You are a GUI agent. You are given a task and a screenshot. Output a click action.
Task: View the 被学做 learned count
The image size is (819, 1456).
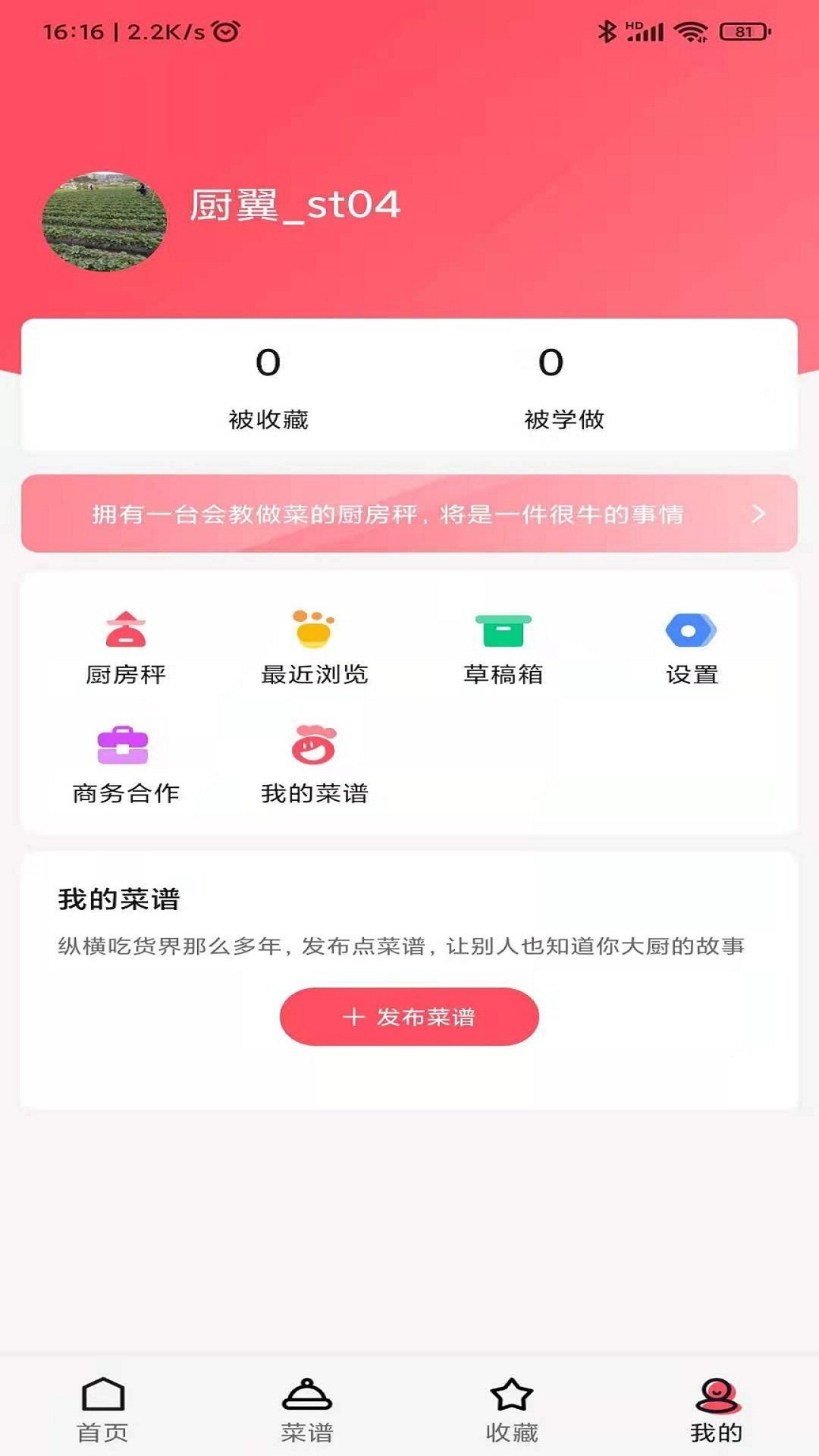[550, 385]
